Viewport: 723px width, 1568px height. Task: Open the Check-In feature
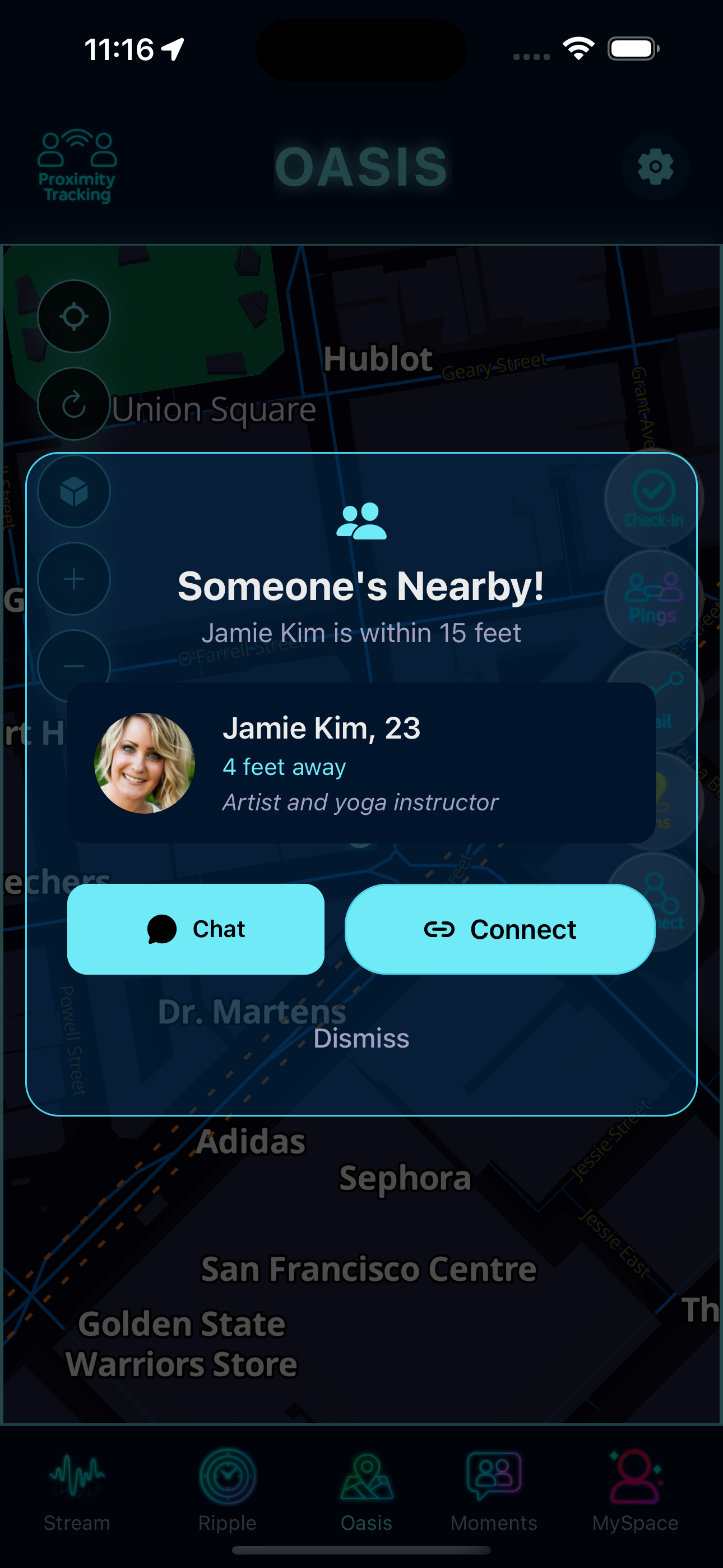click(652, 499)
